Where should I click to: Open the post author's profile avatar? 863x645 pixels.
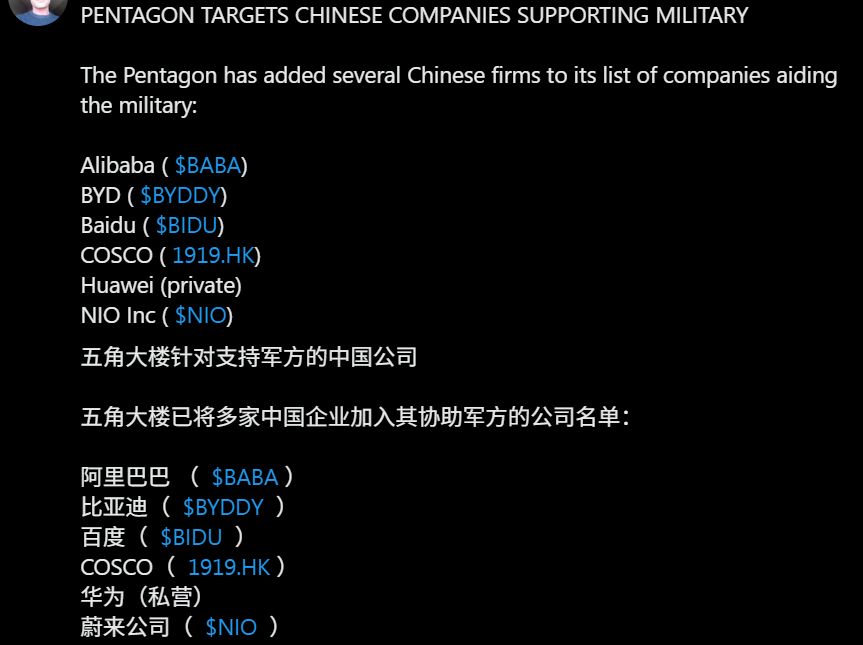38,8
